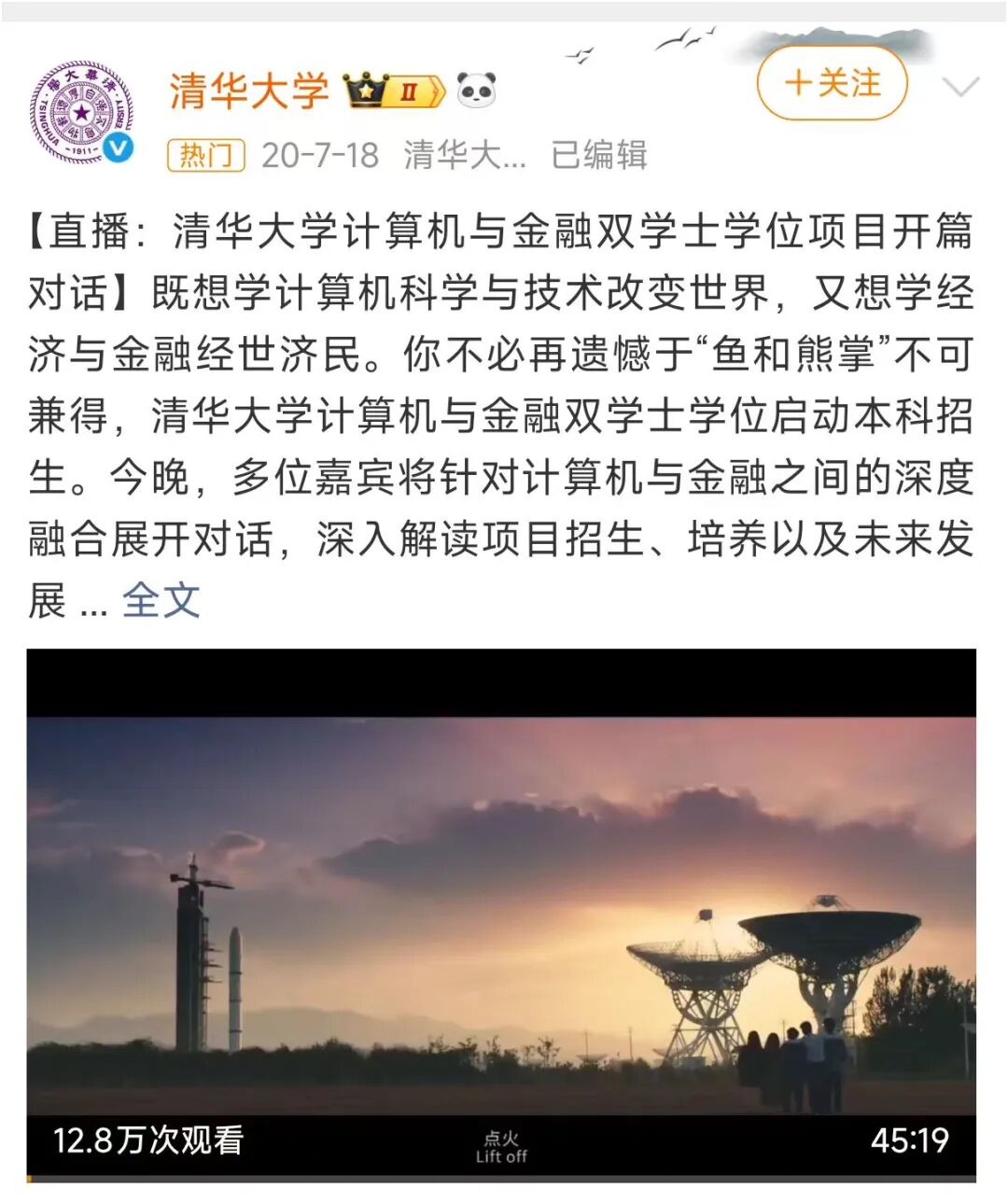Open the 清华大学 username

tap(249, 91)
